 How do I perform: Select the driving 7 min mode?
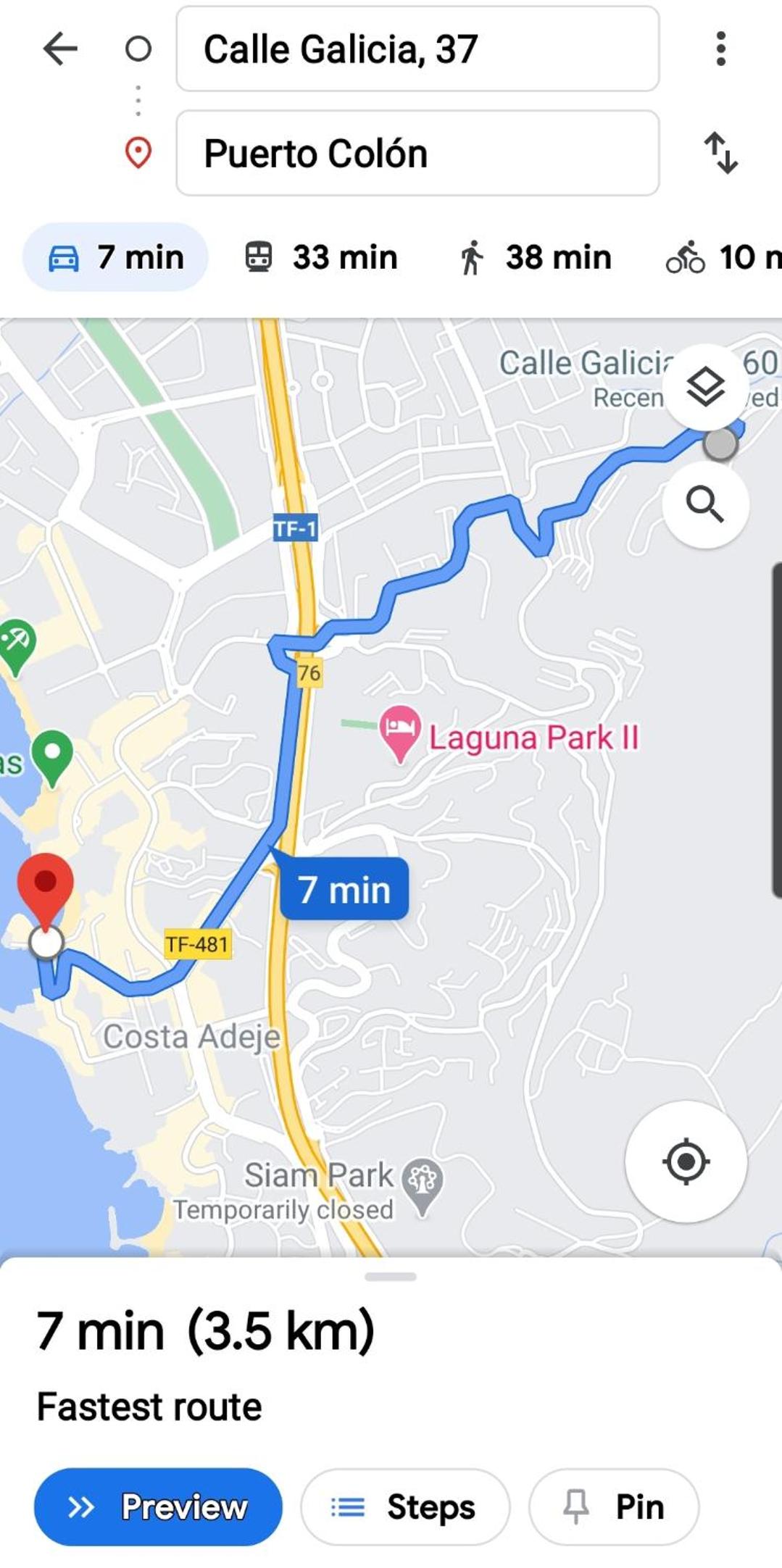pyautogui.click(x=116, y=257)
